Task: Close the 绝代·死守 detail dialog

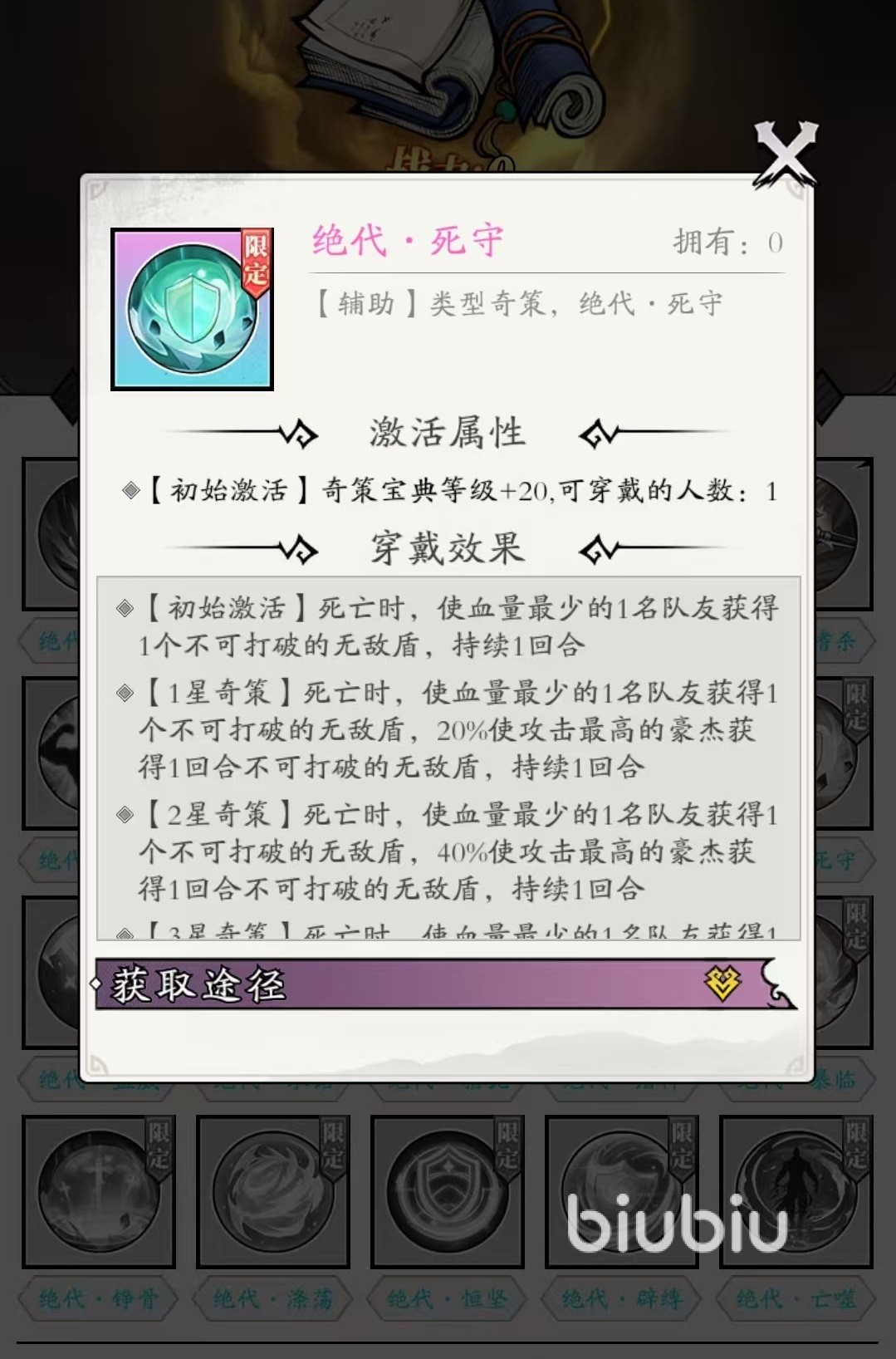Action: pos(785,155)
